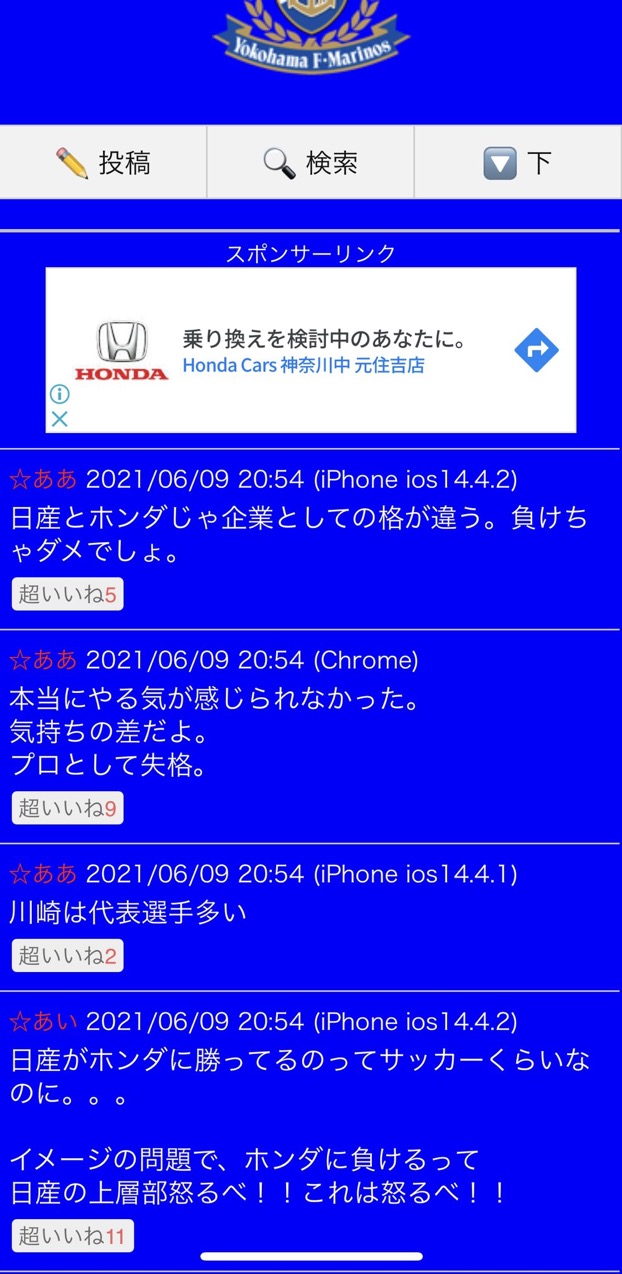
Task: Jump to bottom with the 下 button
Action: (x=518, y=162)
